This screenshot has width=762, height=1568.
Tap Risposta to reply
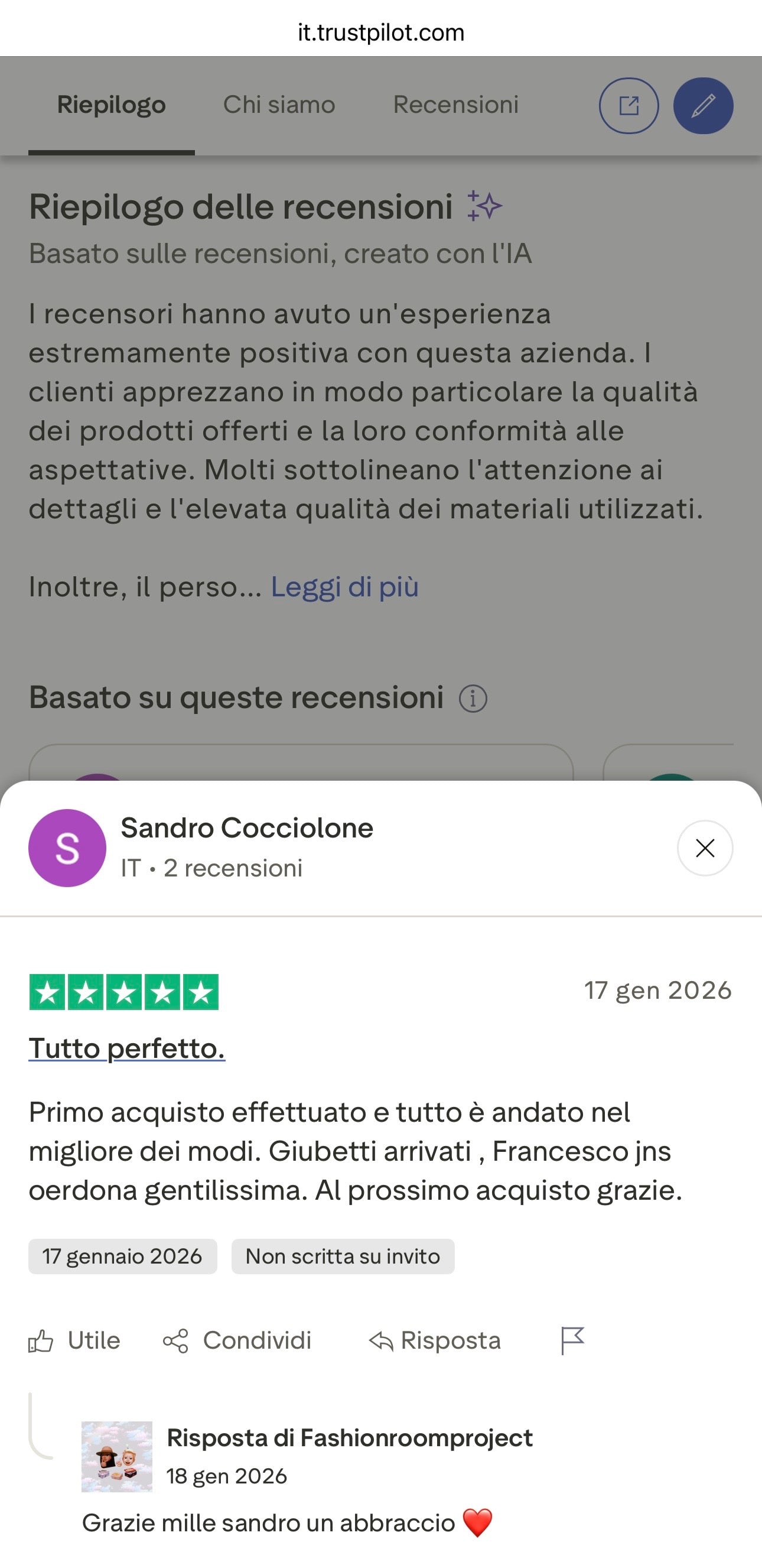(x=435, y=1340)
